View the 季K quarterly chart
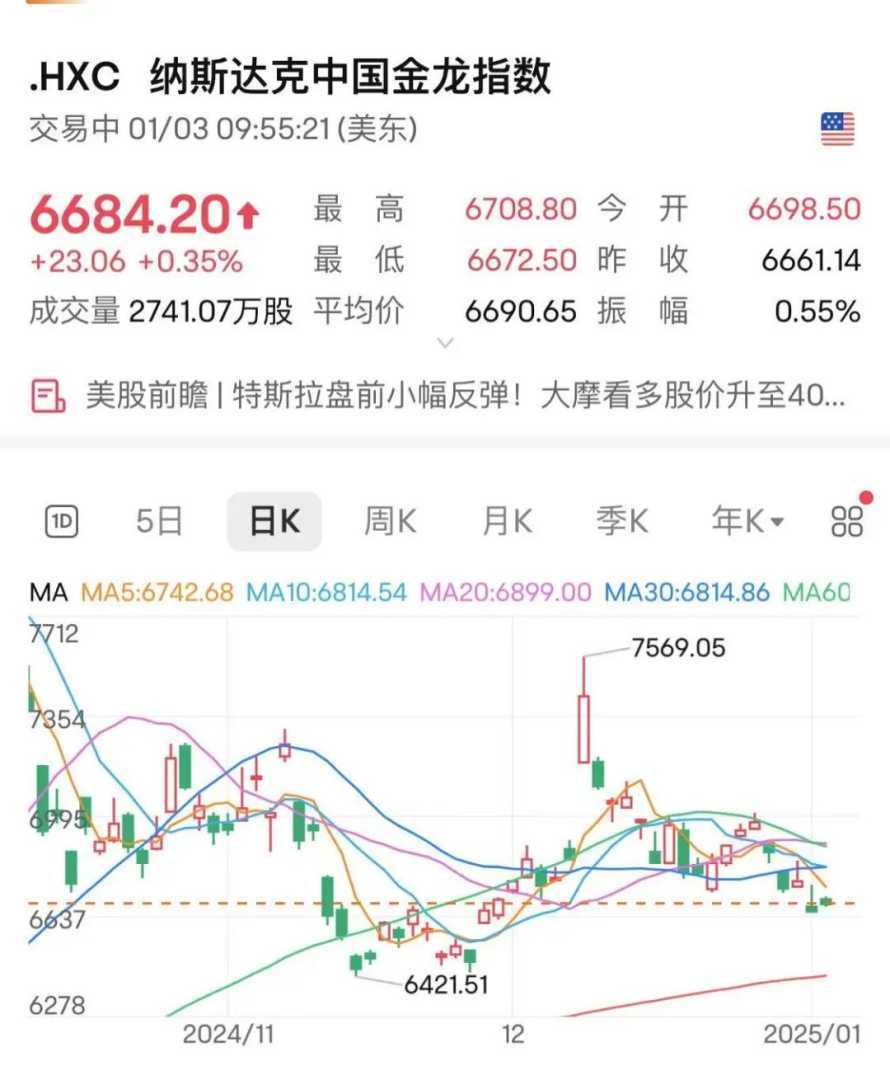This screenshot has height=1080, width=890. 622,521
